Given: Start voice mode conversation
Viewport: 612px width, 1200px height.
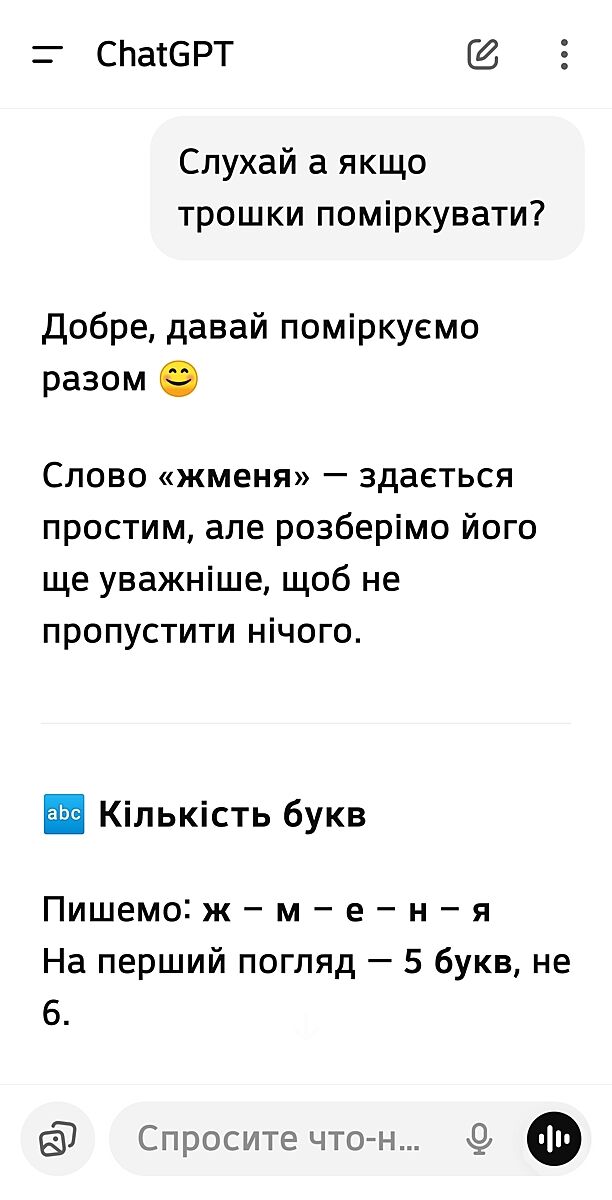Looking at the screenshot, I should [553, 1139].
